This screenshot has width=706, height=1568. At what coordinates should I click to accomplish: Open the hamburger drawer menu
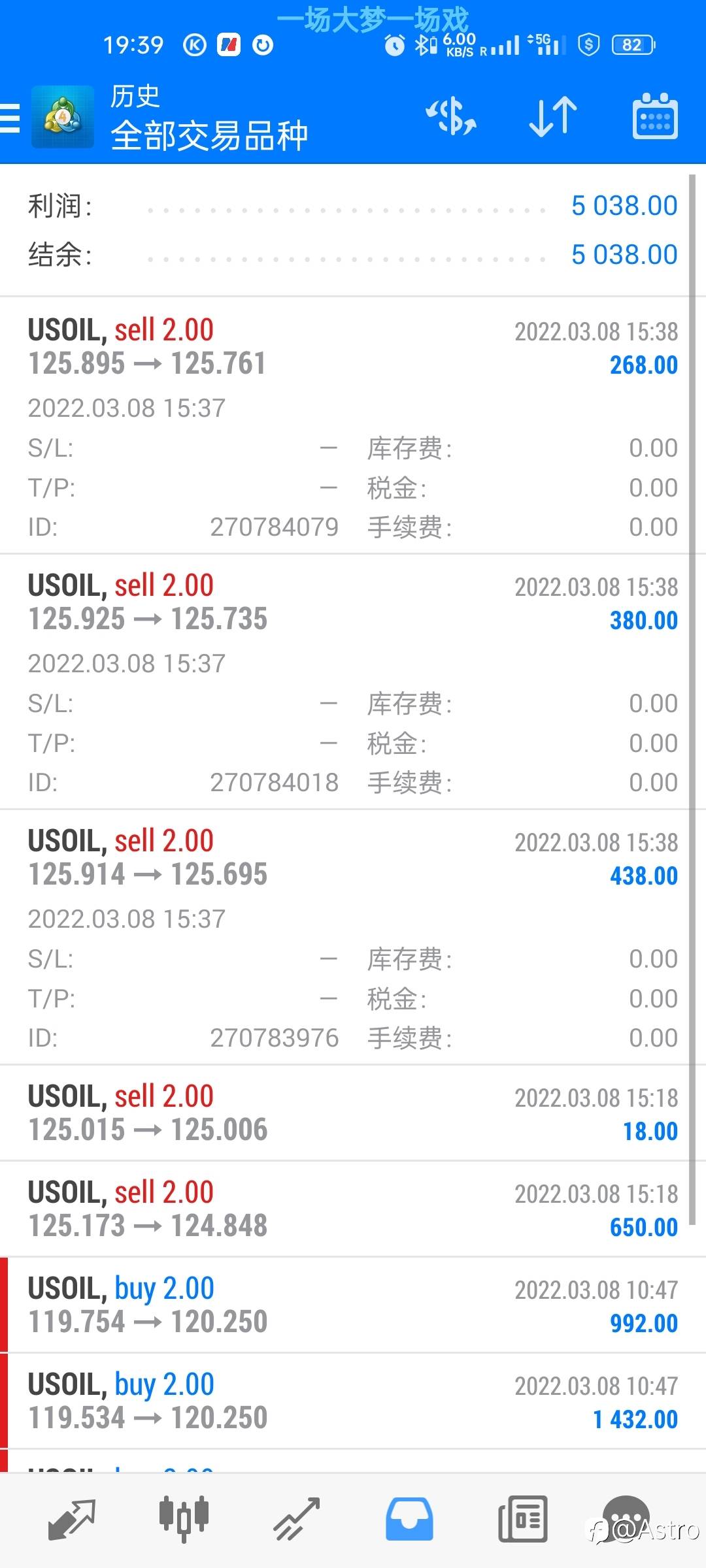tap(10, 118)
